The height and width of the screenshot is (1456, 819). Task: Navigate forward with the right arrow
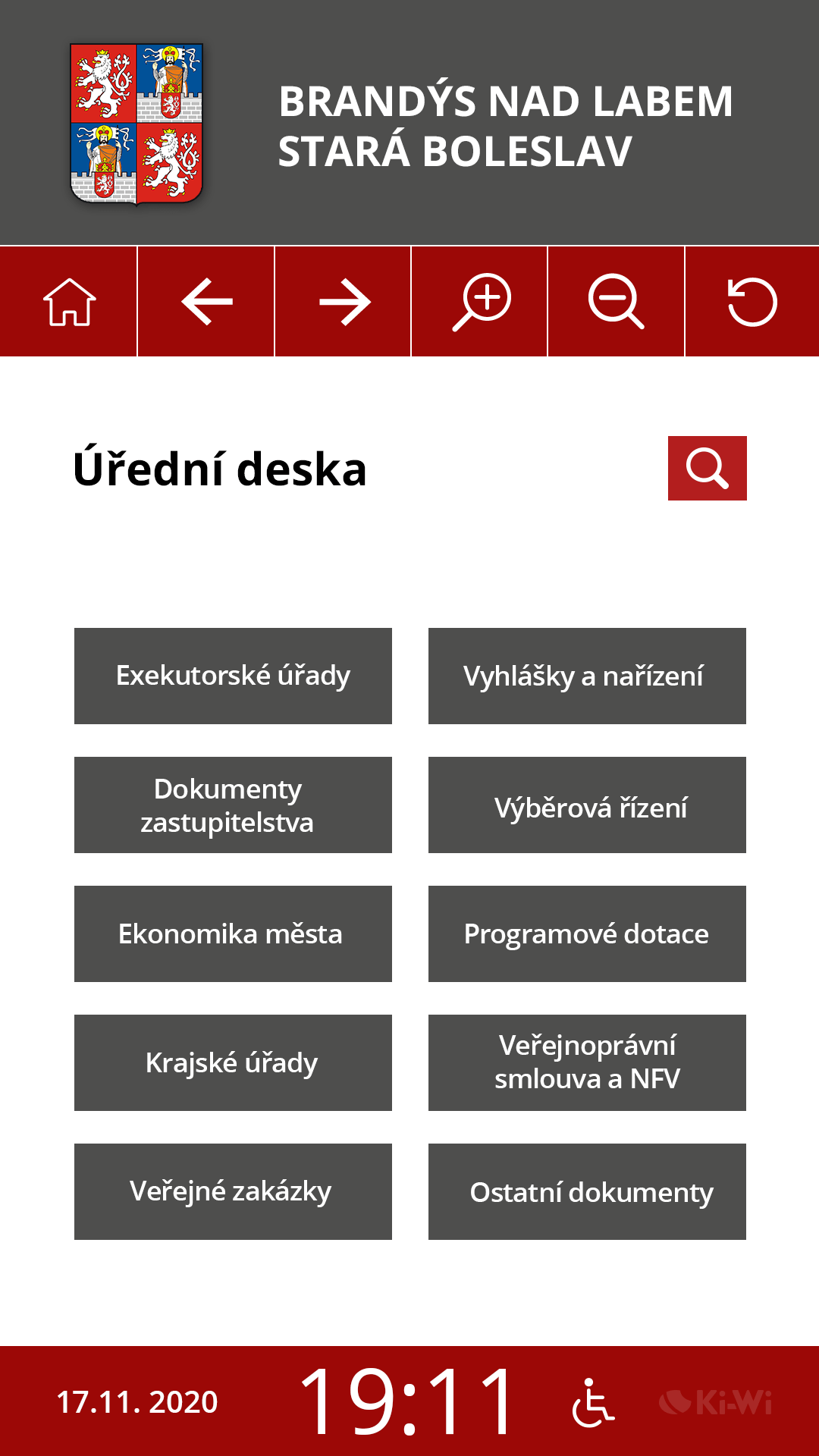(343, 302)
